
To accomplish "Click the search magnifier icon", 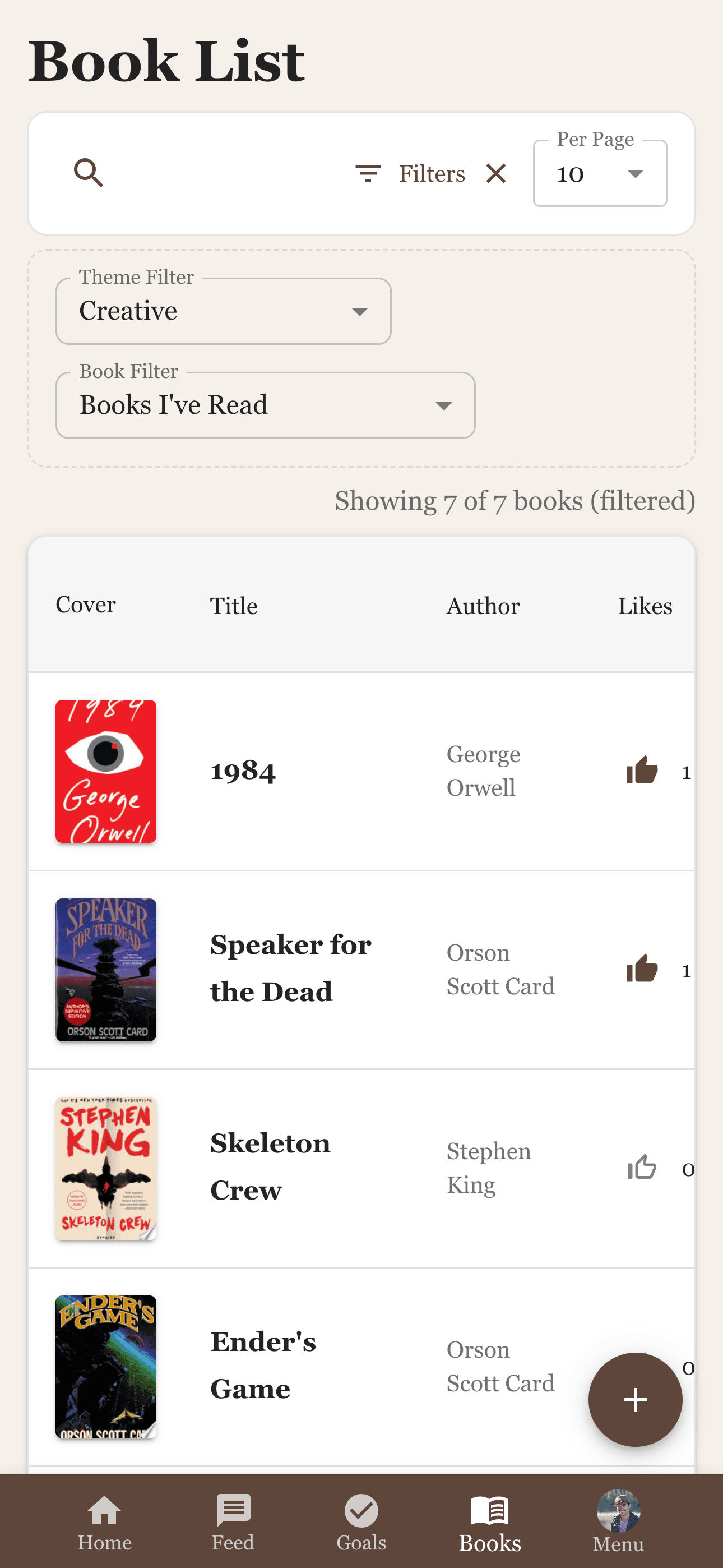I will click(x=89, y=172).
